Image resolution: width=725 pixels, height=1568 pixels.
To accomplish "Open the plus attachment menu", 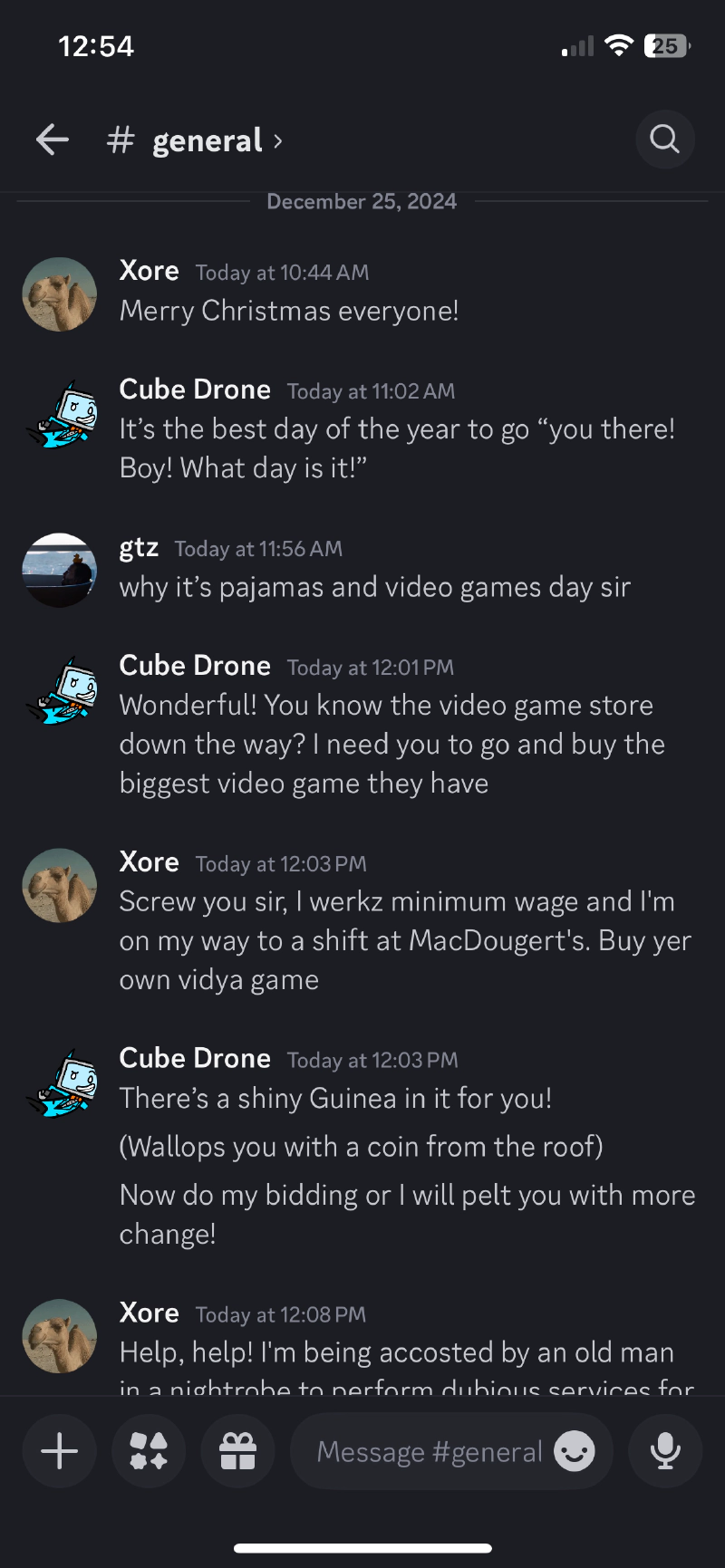I will click(x=60, y=1451).
